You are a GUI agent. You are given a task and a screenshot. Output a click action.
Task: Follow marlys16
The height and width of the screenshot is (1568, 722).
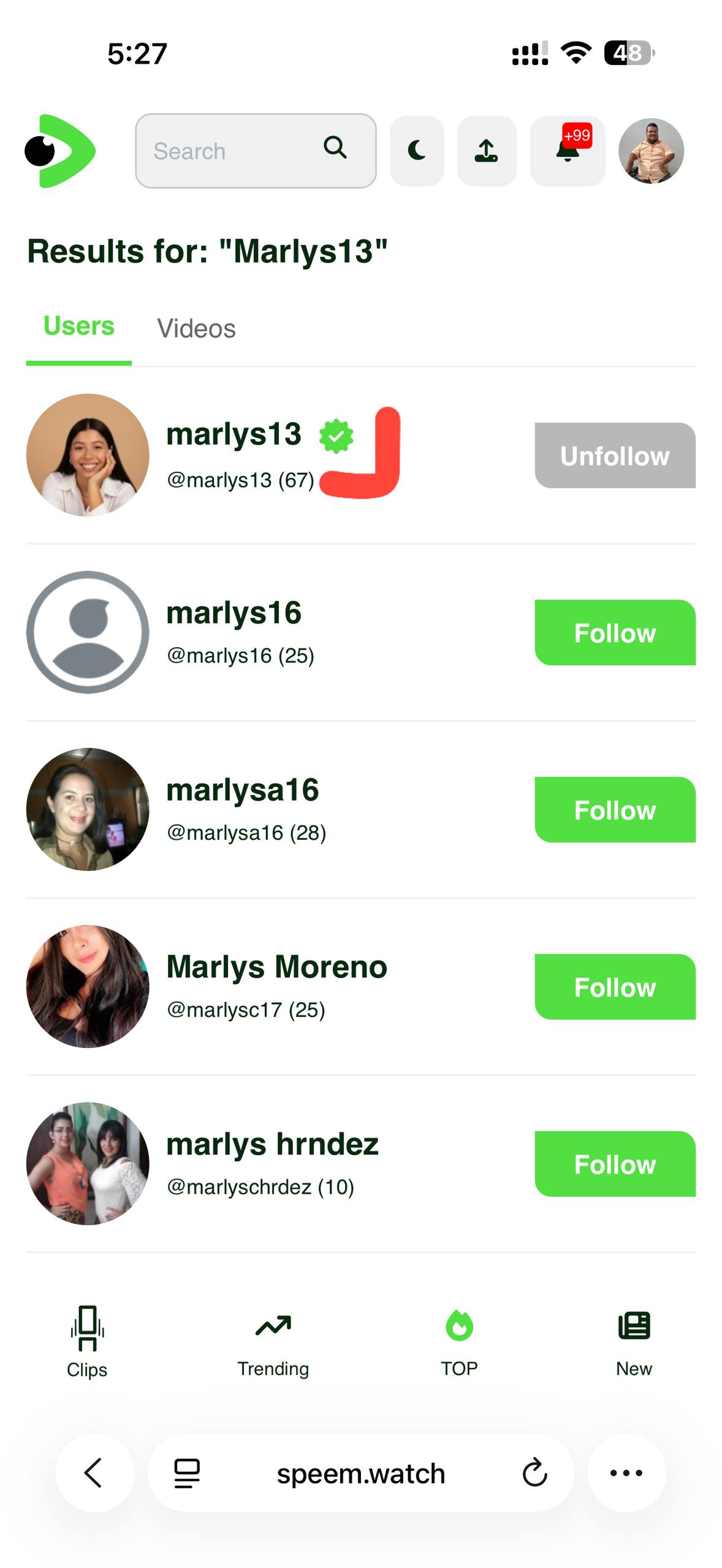614,633
